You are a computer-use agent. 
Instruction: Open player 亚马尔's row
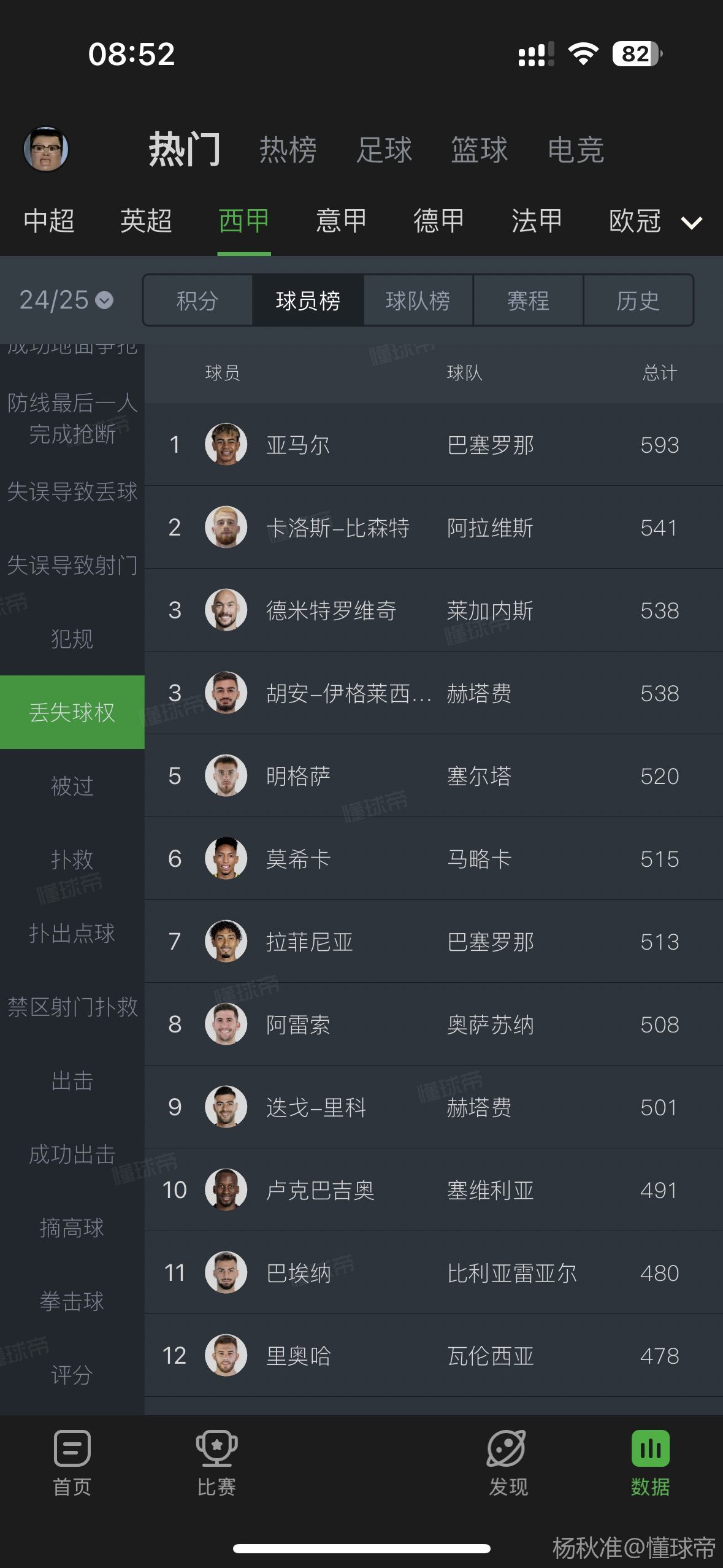(x=434, y=444)
